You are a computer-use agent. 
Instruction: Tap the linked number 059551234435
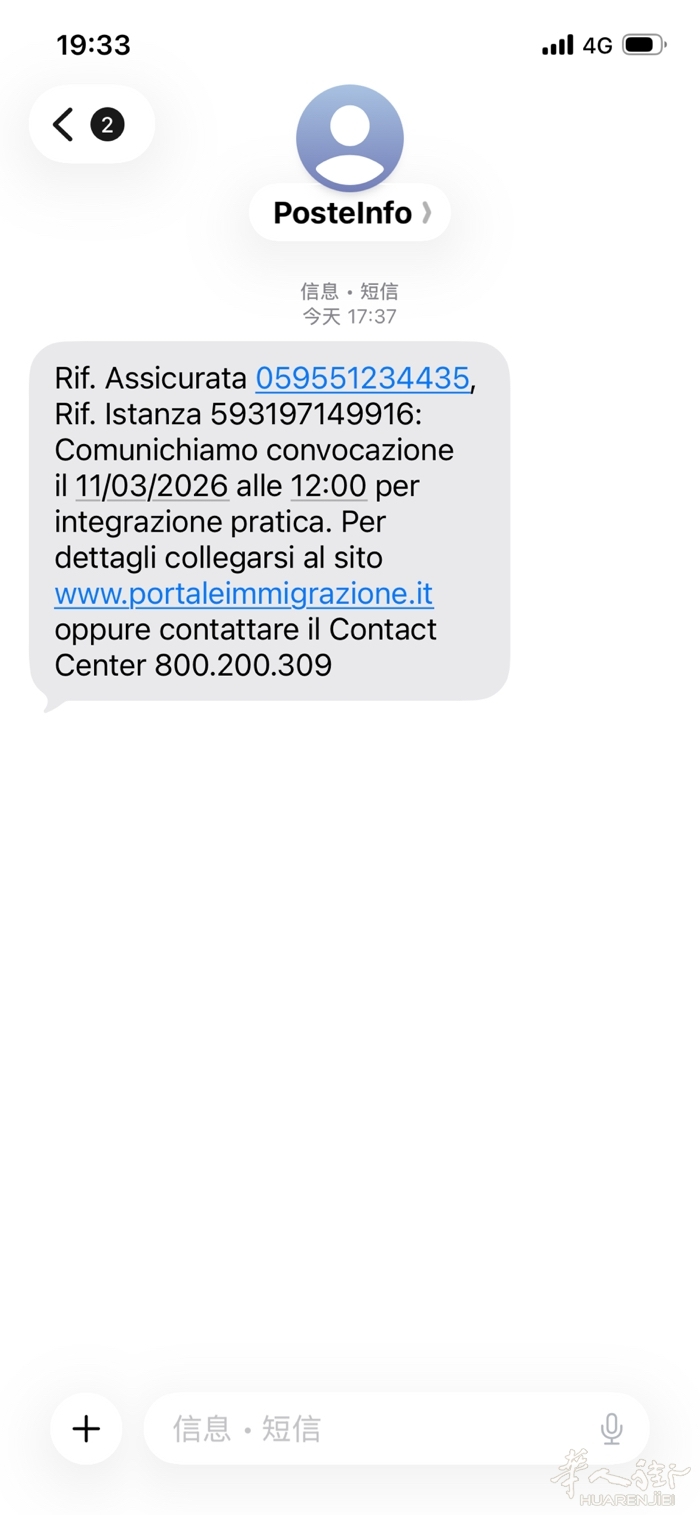coord(362,378)
